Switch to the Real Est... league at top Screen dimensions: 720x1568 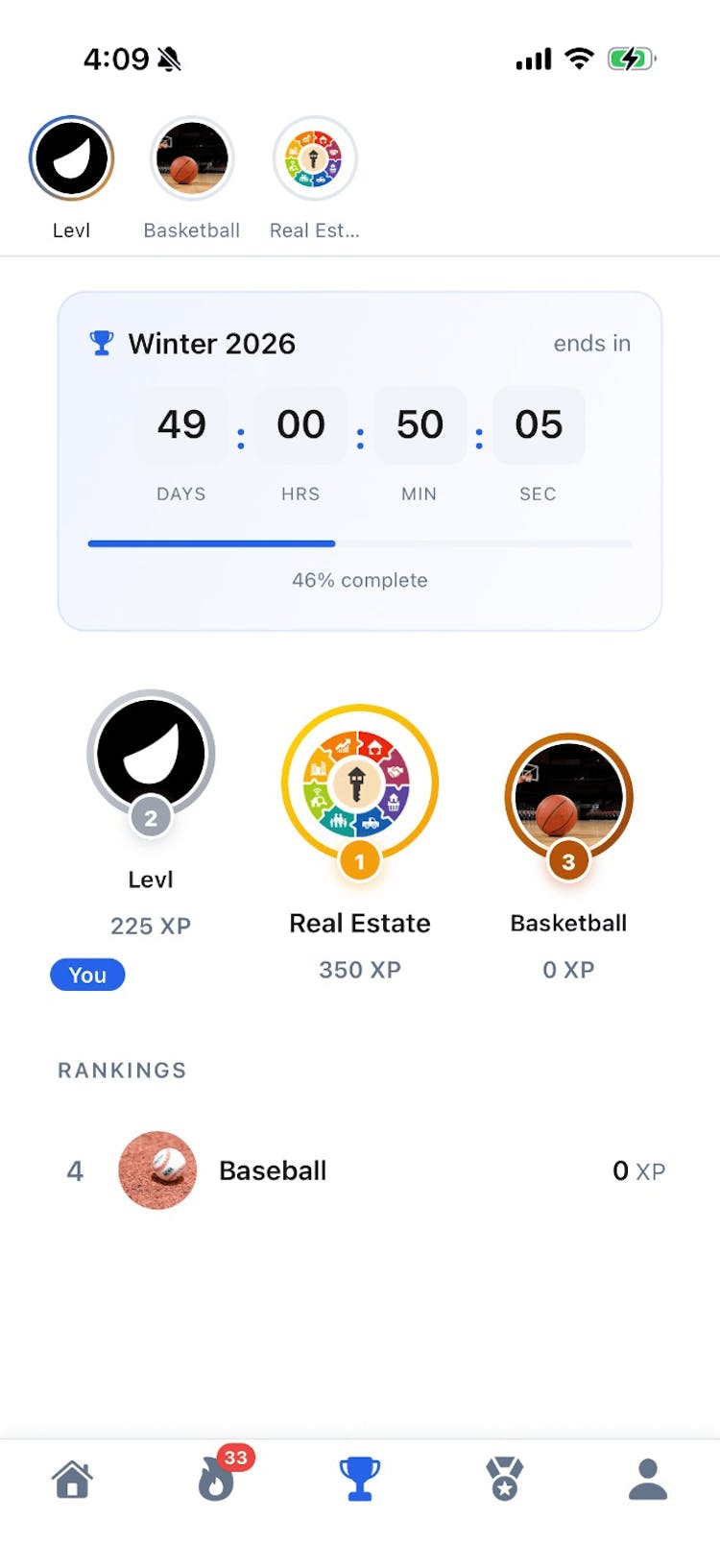[x=315, y=158]
